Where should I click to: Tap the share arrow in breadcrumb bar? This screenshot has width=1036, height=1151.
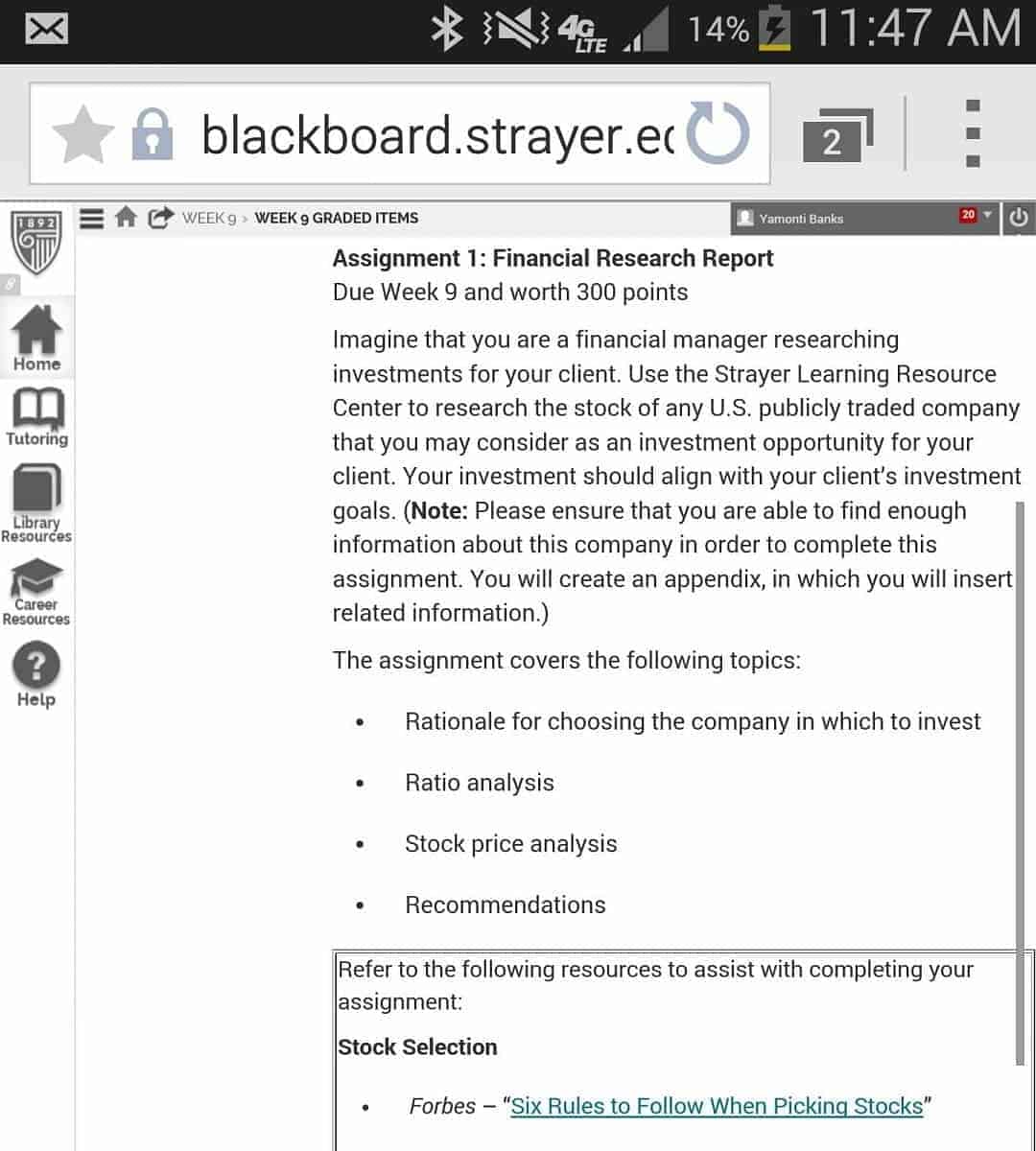point(160,218)
